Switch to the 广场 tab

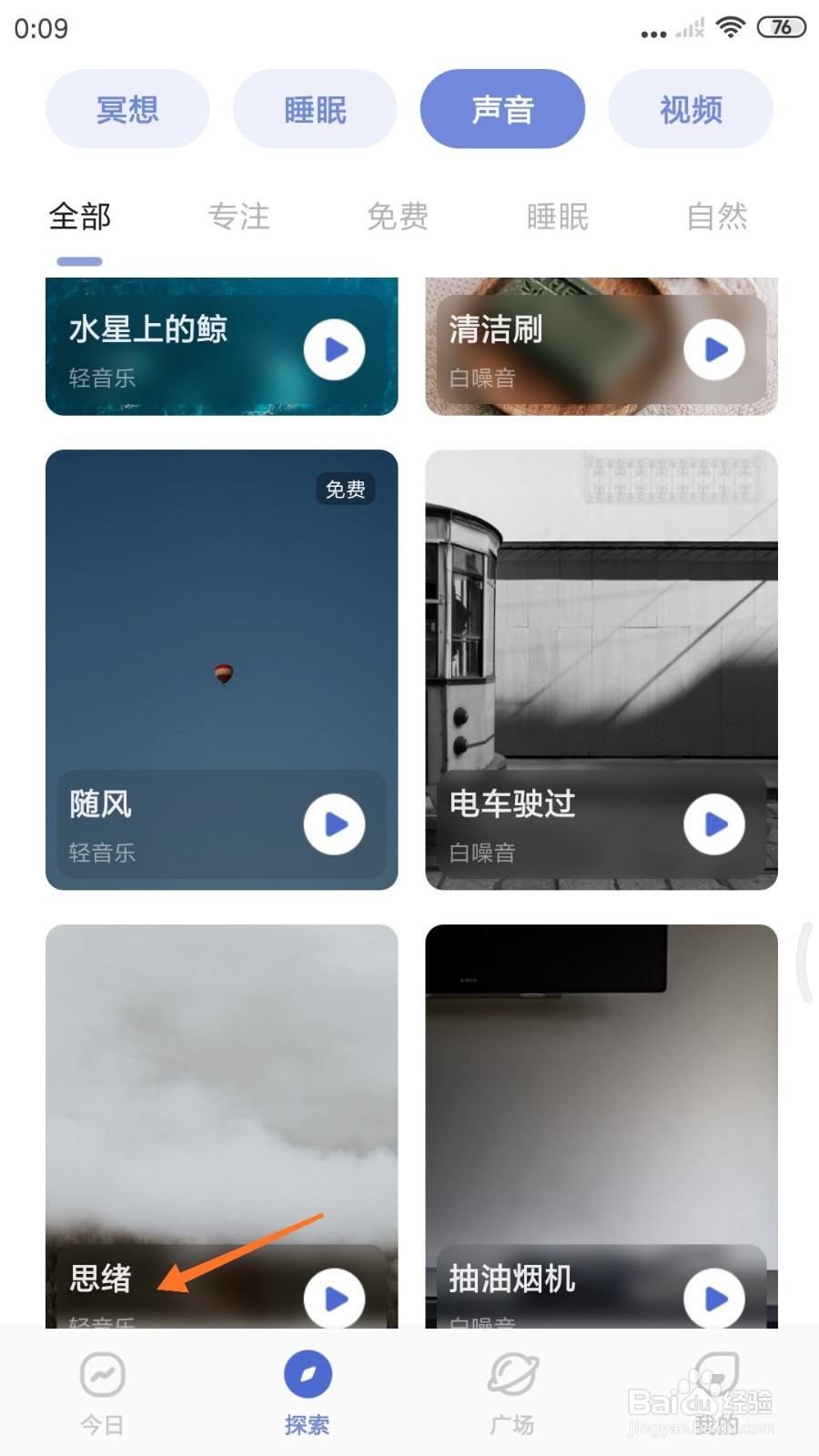coord(512,1392)
